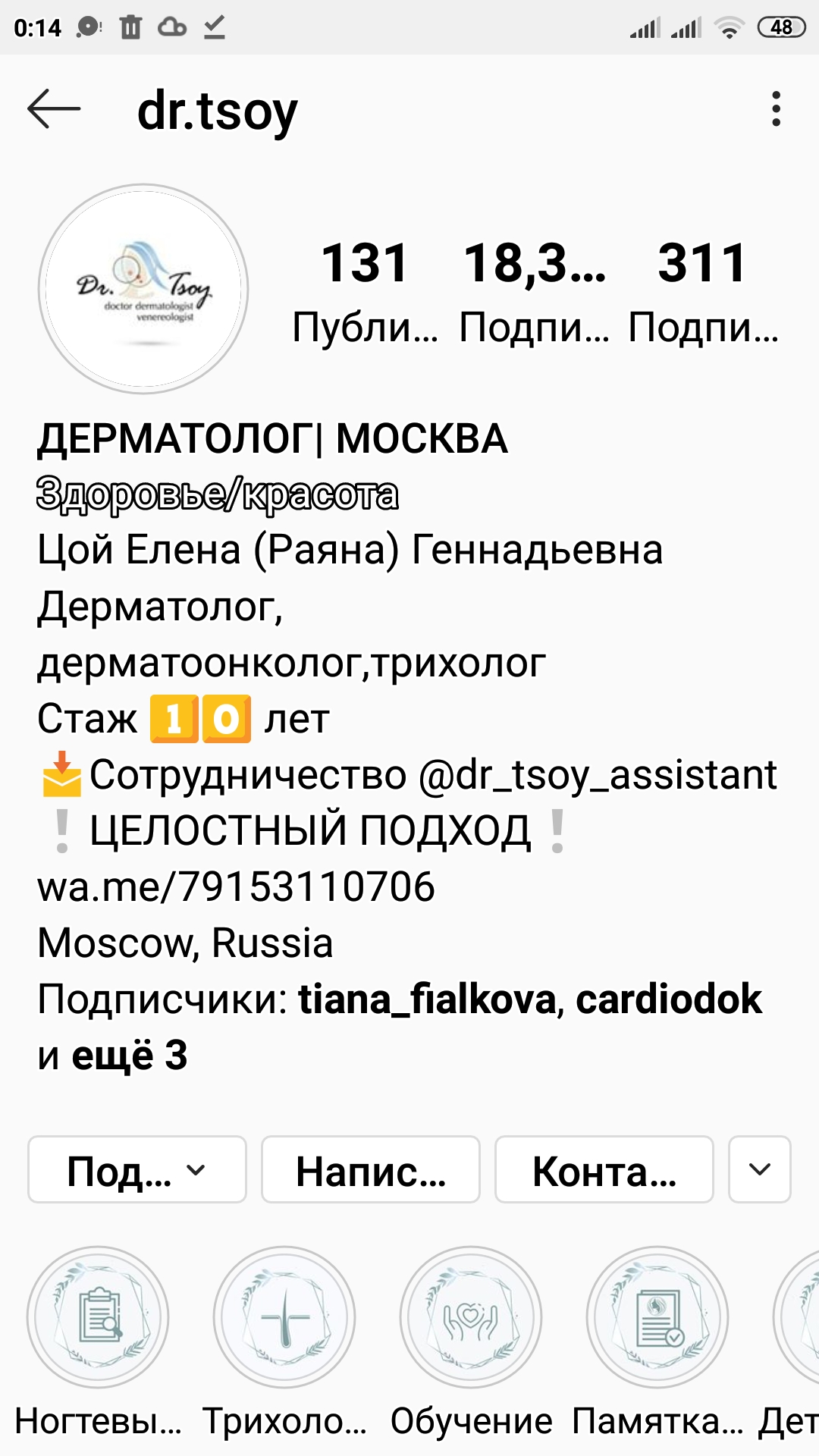Open the three-dot overflow menu
The image size is (819, 1456).
click(x=775, y=110)
